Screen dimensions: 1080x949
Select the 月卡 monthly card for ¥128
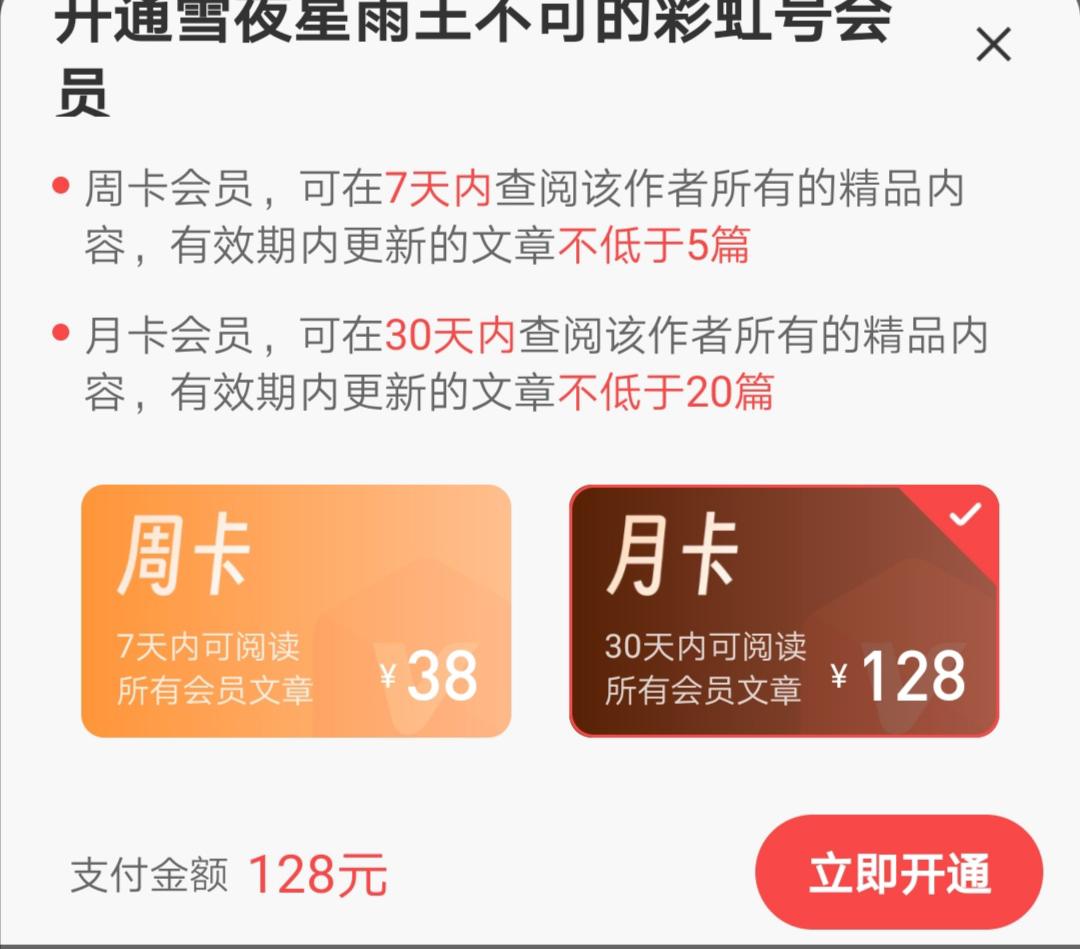784,611
